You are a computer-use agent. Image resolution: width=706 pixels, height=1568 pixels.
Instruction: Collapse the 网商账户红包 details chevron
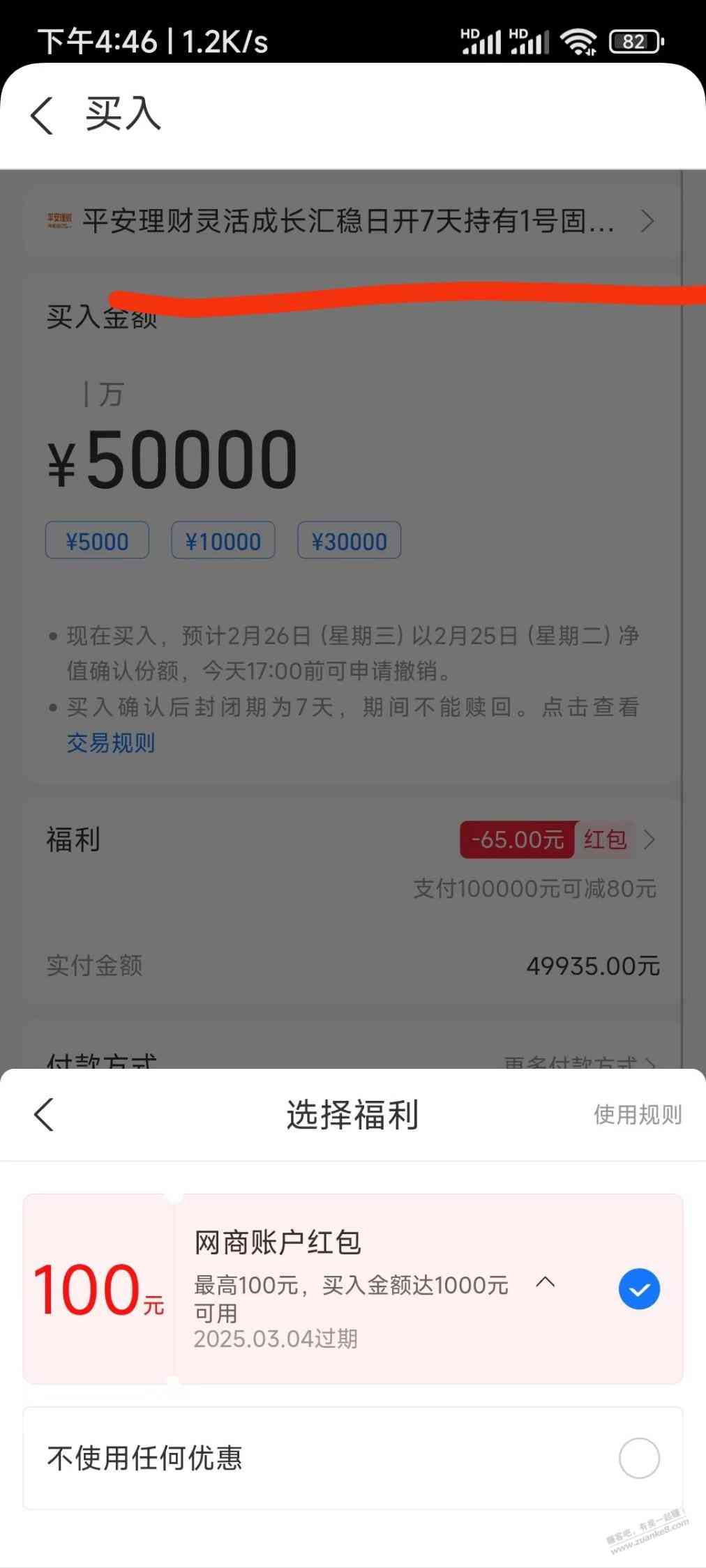545,1282
